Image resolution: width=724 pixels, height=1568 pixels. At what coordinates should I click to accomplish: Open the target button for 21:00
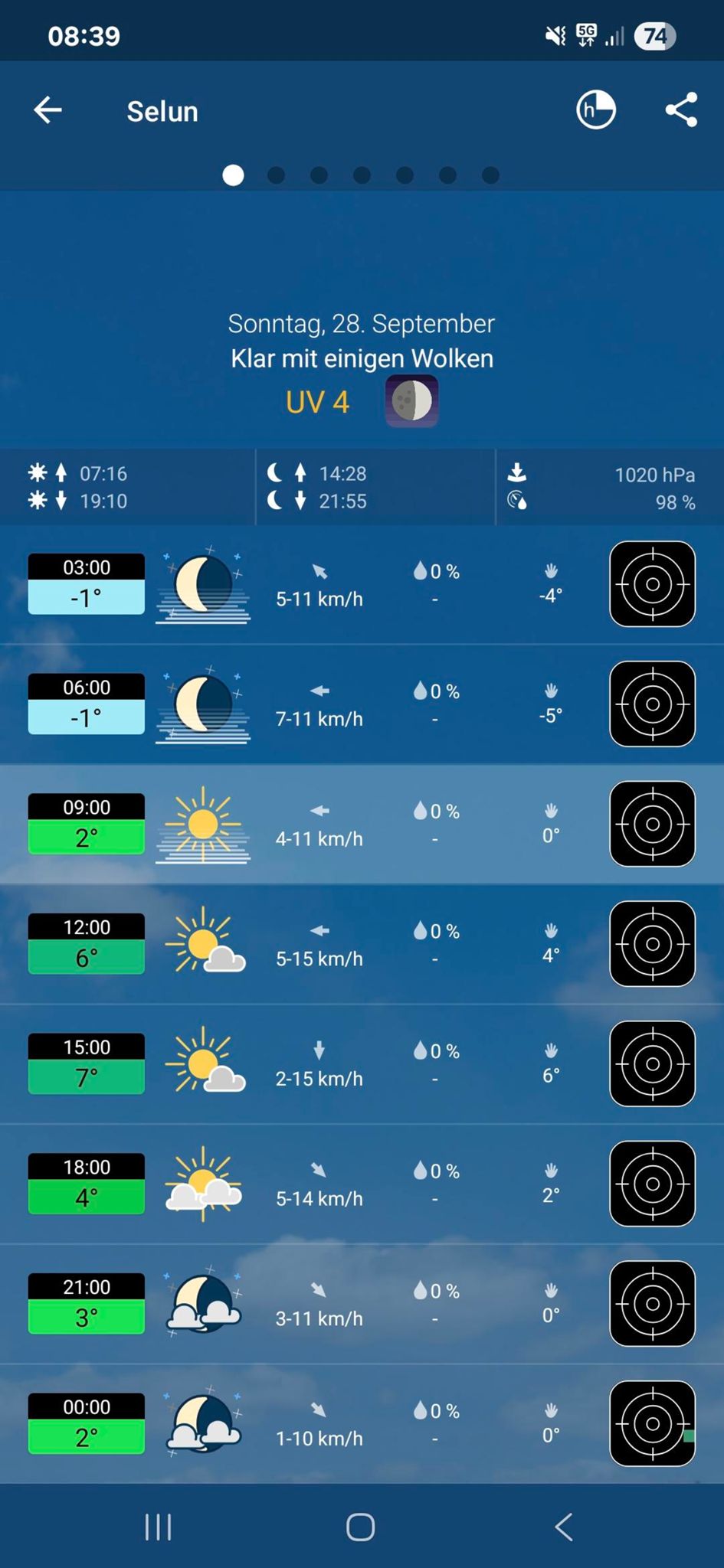652,1304
